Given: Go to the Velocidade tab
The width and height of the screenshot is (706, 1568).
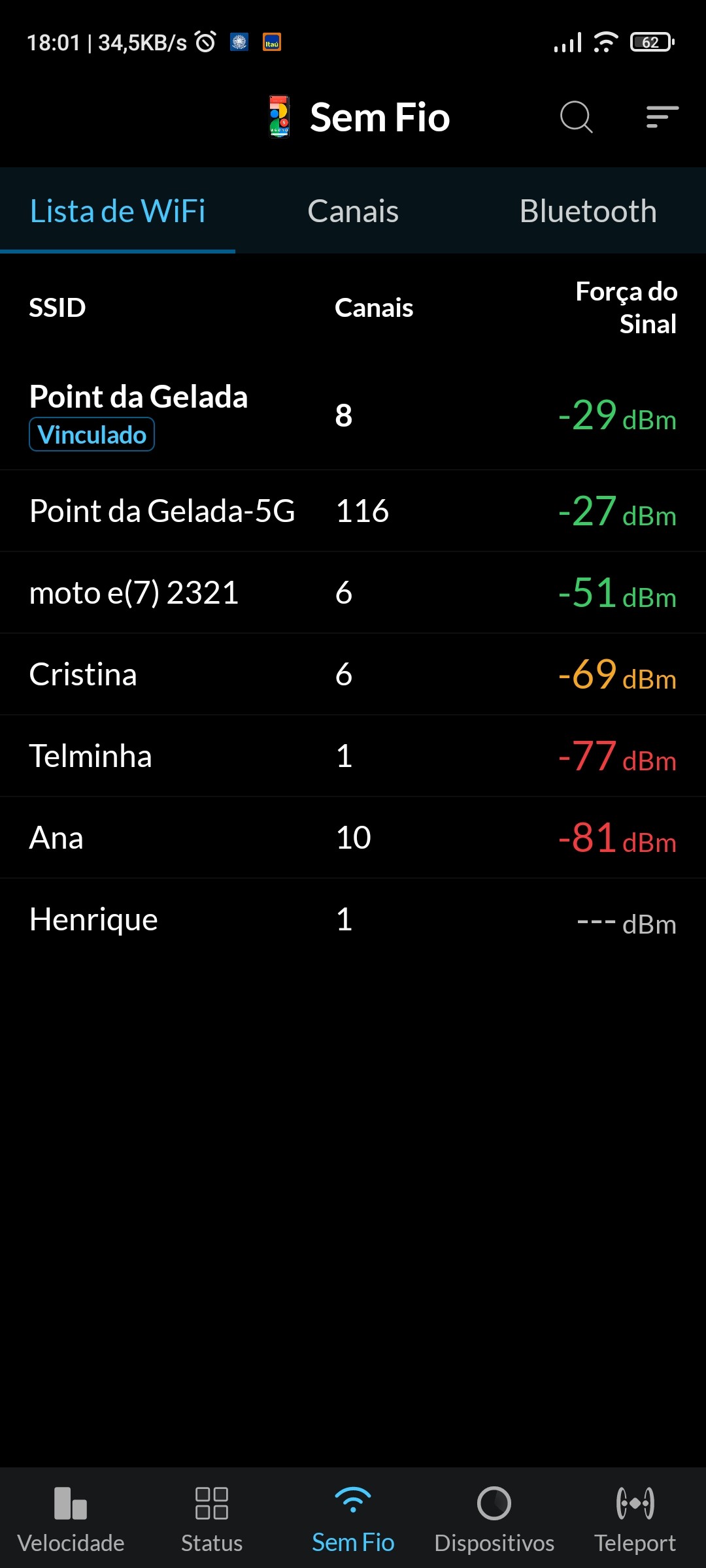Looking at the screenshot, I should pyautogui.click(x=71, y=1517).
